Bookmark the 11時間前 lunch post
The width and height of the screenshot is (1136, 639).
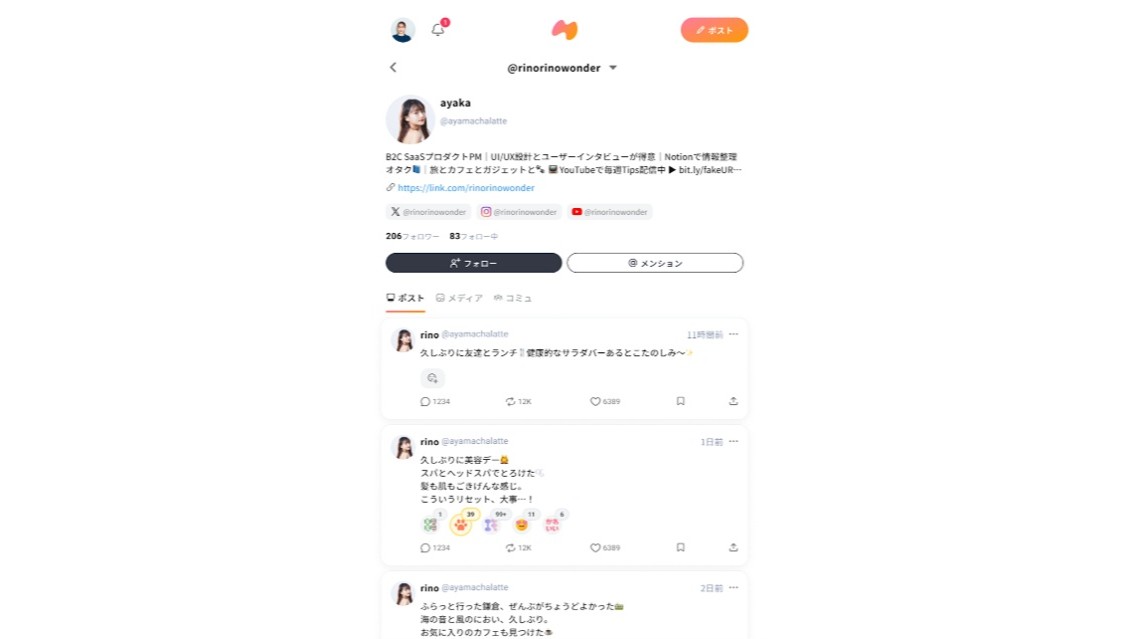680,401
